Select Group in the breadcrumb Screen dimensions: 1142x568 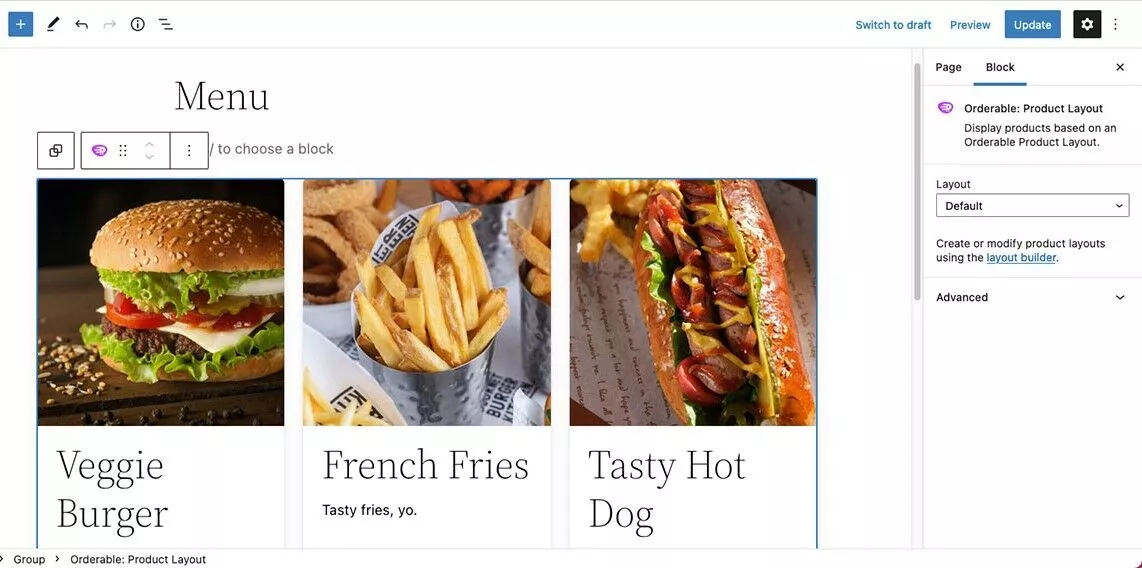click(29, 559)
